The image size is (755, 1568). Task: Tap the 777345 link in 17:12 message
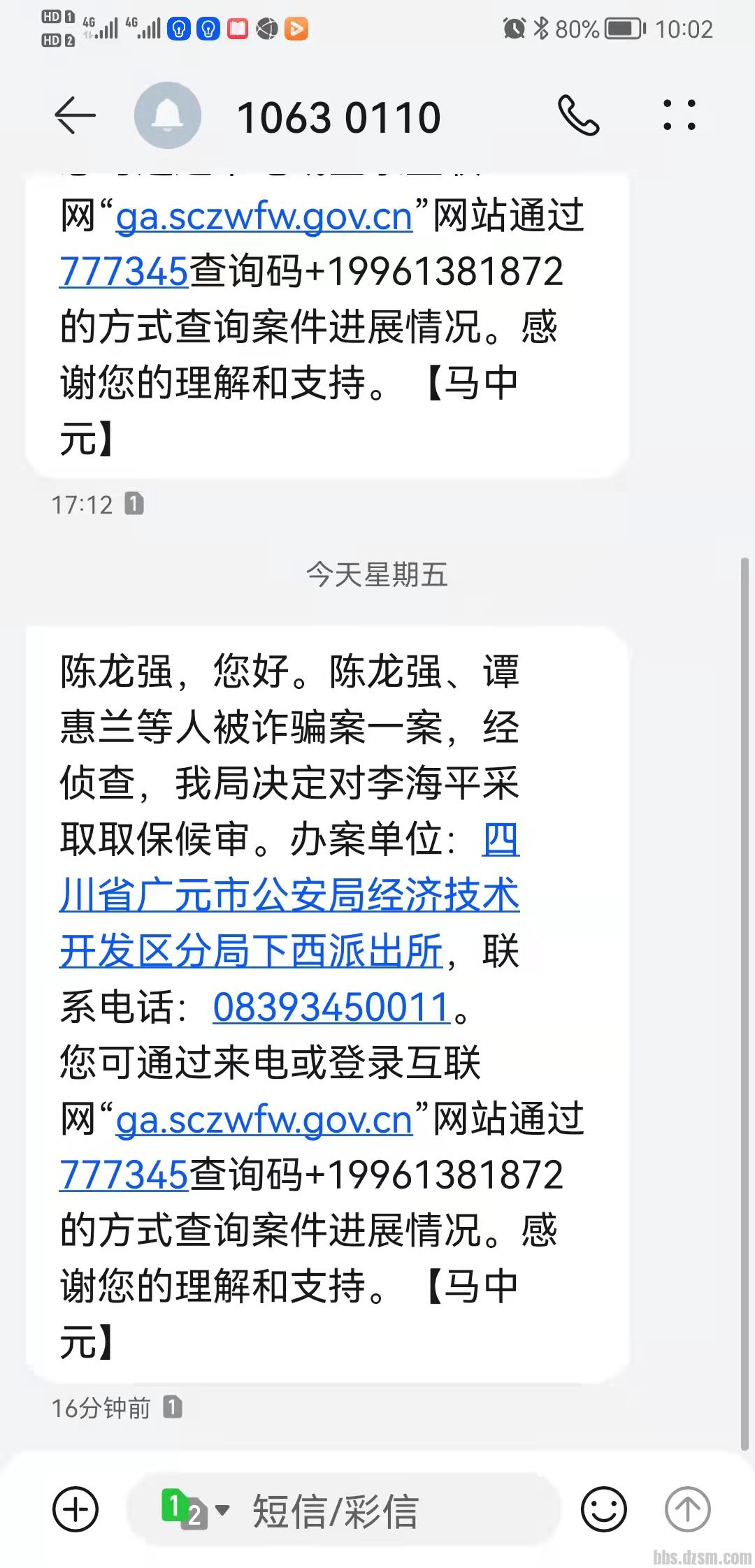click(x=124, y=272)
